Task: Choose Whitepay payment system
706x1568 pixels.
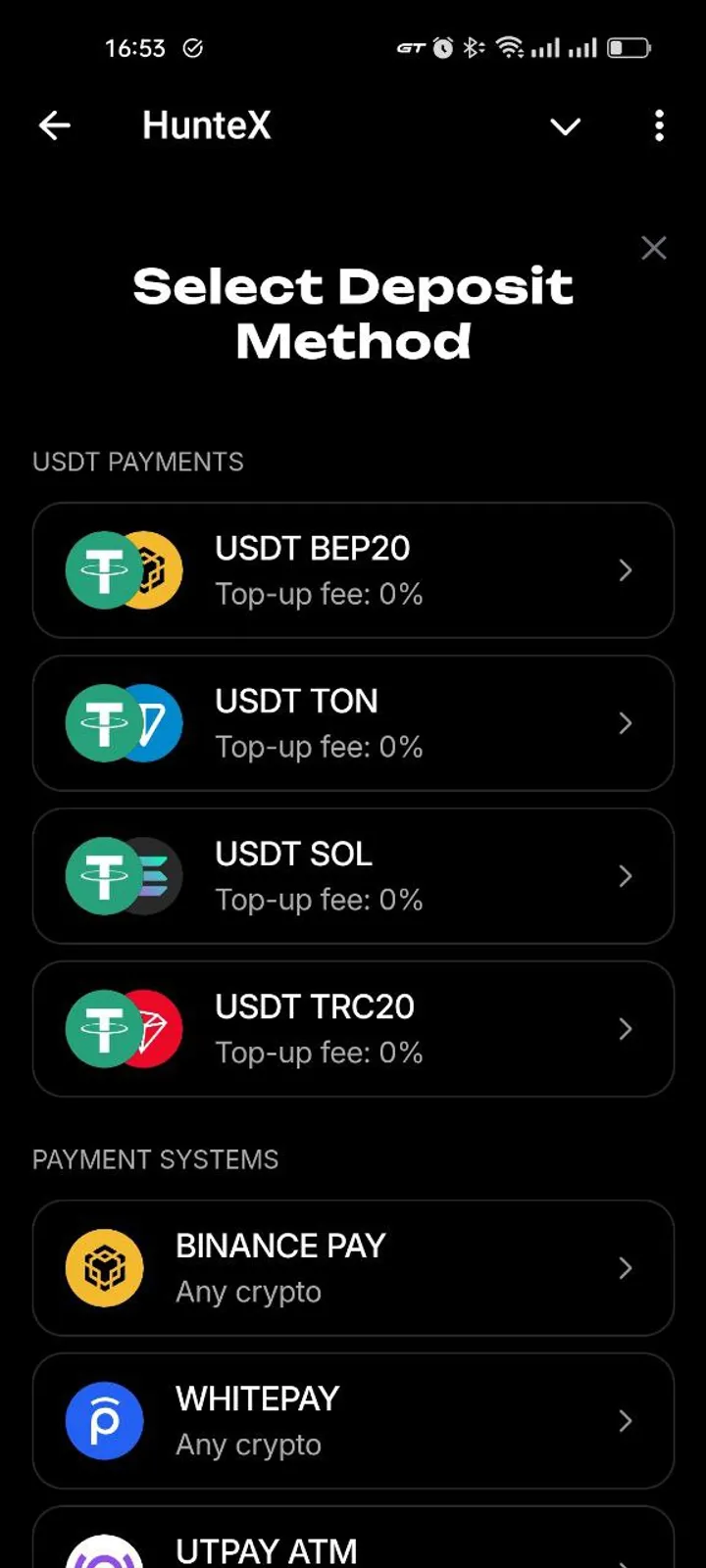Action: pos(353,1421)
